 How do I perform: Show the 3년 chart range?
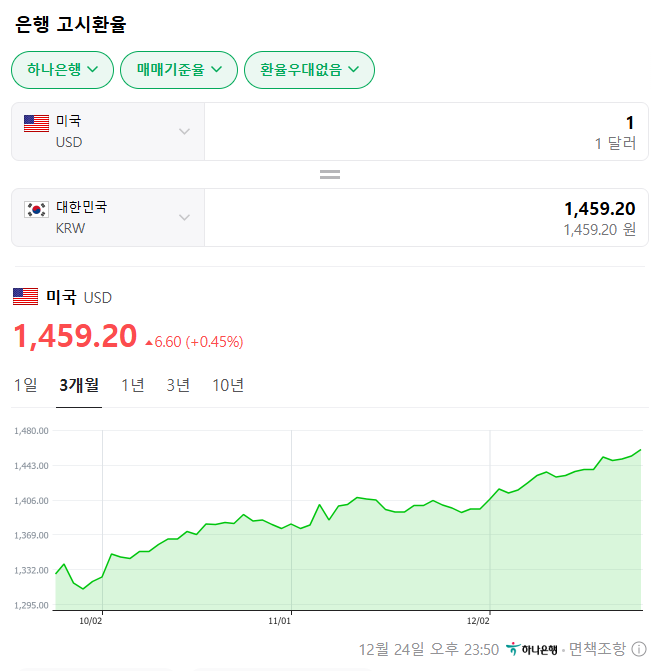pyautogui.click(x=178, y=385)
